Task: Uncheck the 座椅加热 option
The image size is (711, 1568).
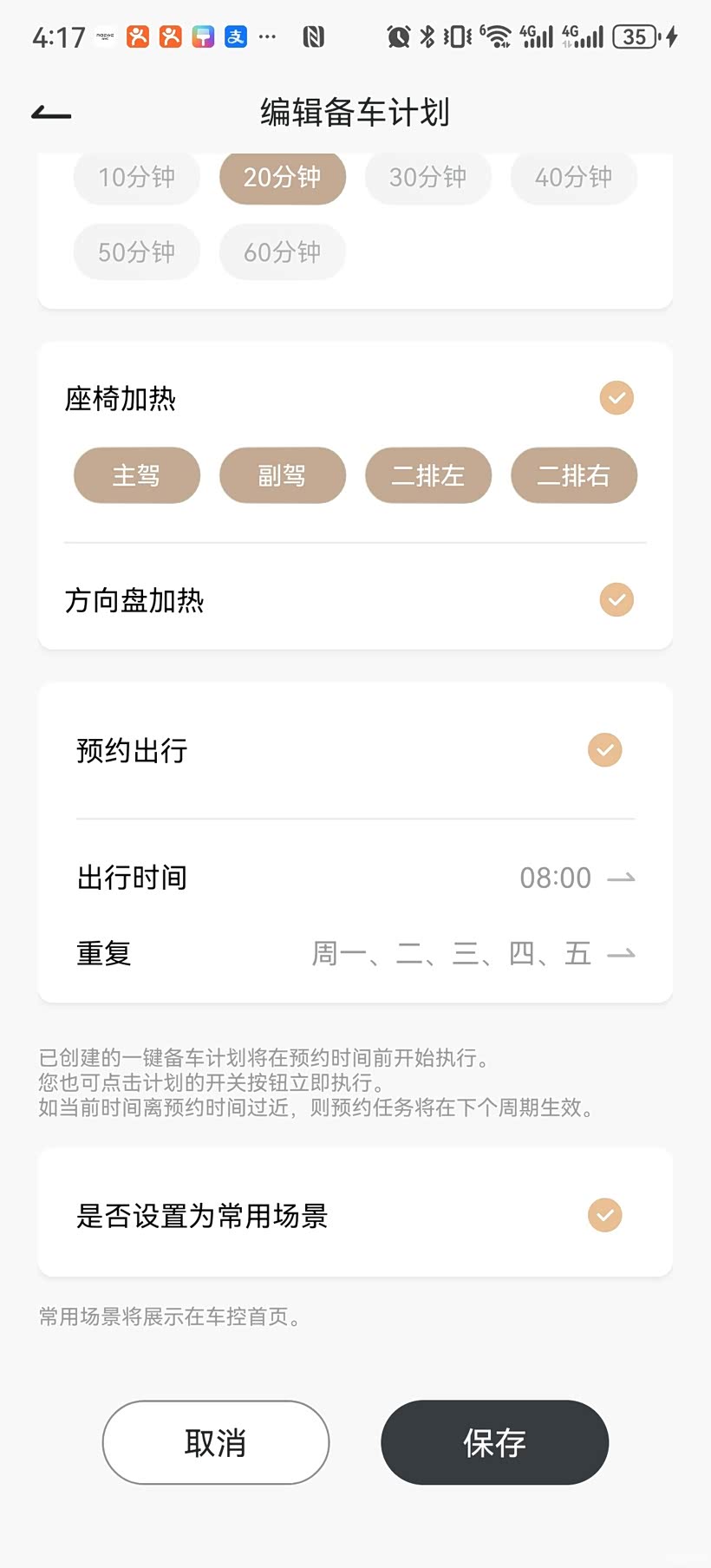Action: click(x=616, y=398)
